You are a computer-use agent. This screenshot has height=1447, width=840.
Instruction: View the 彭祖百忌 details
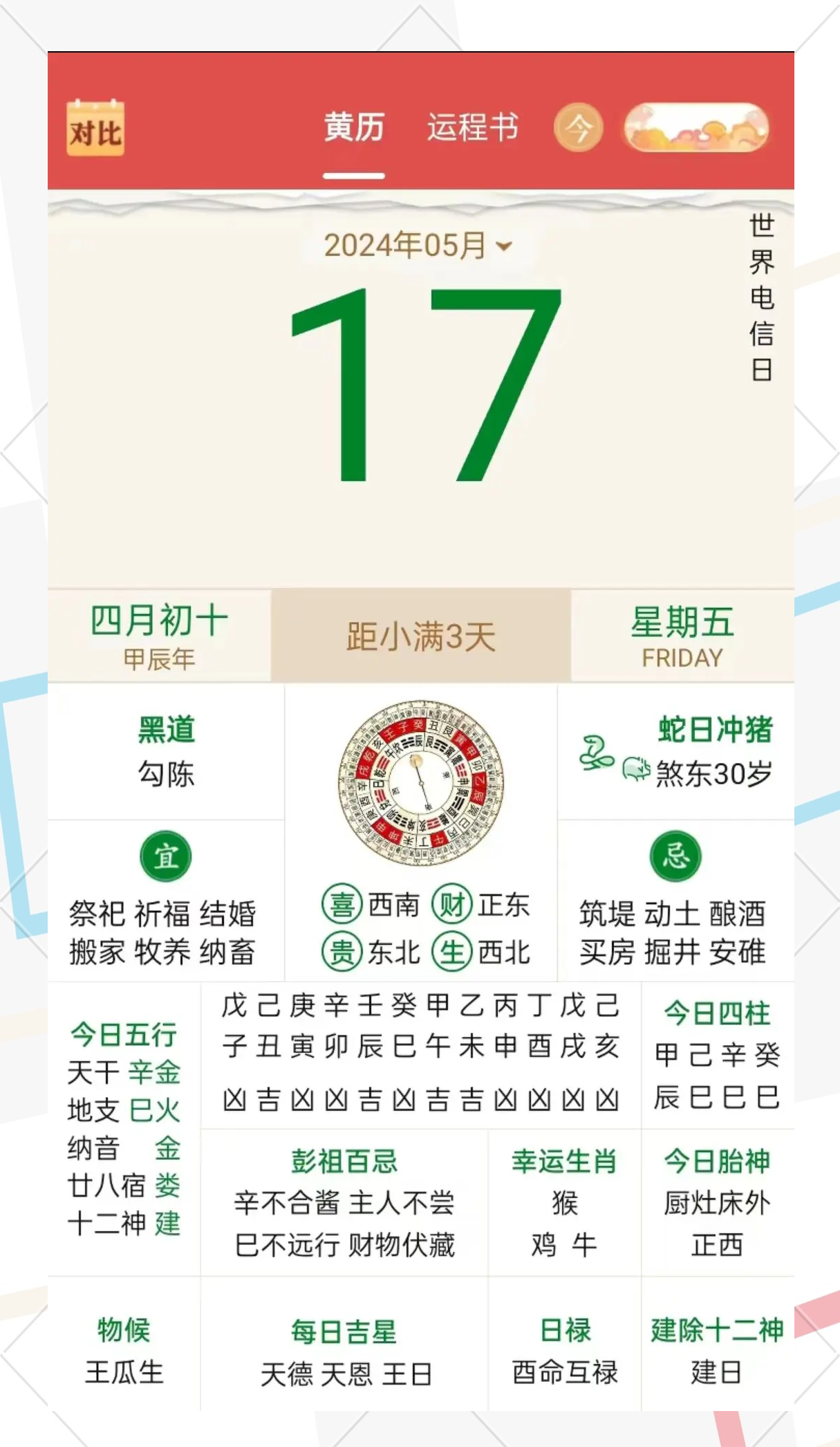click(344, 1203)
